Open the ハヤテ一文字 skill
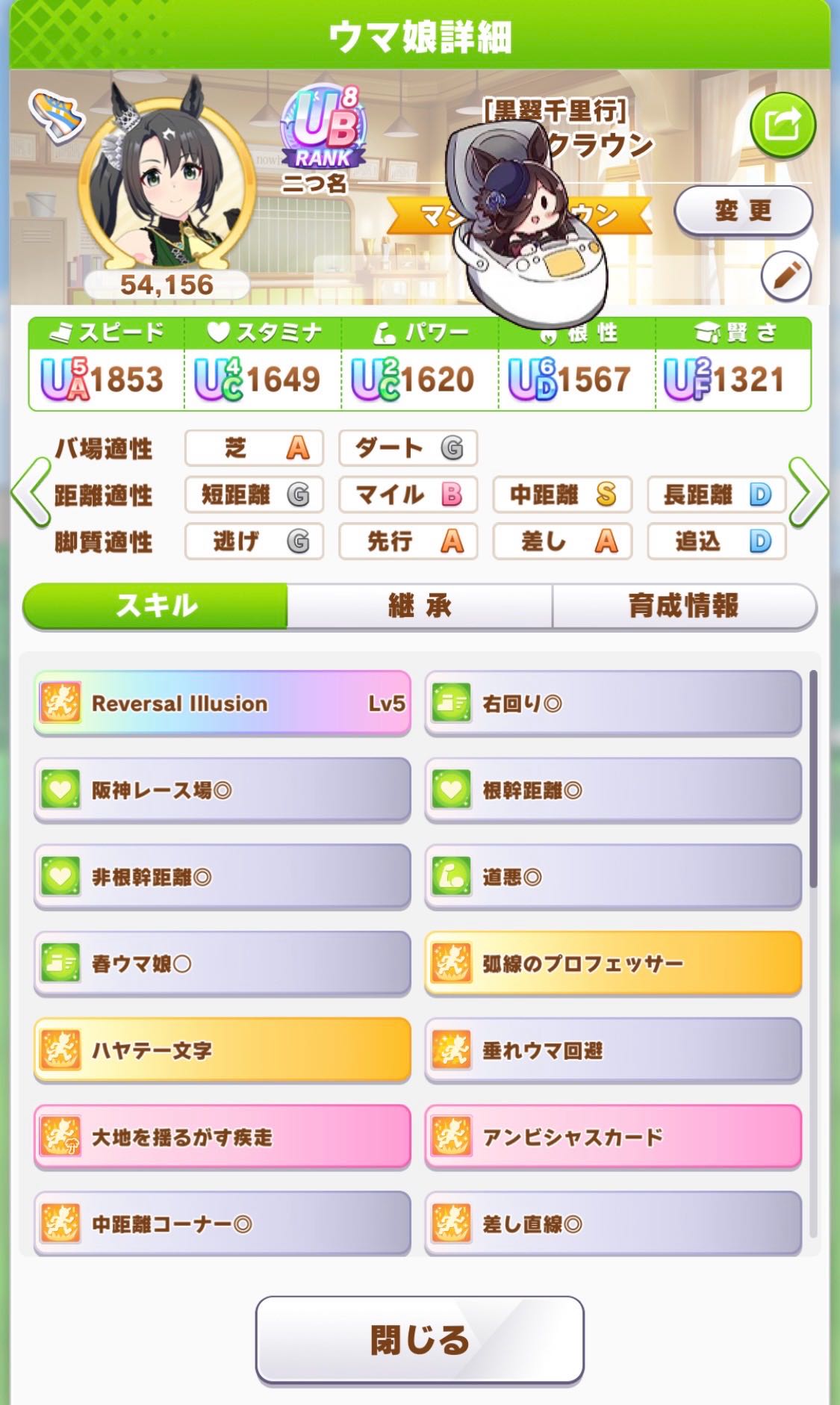 [x=223, y=1050]
